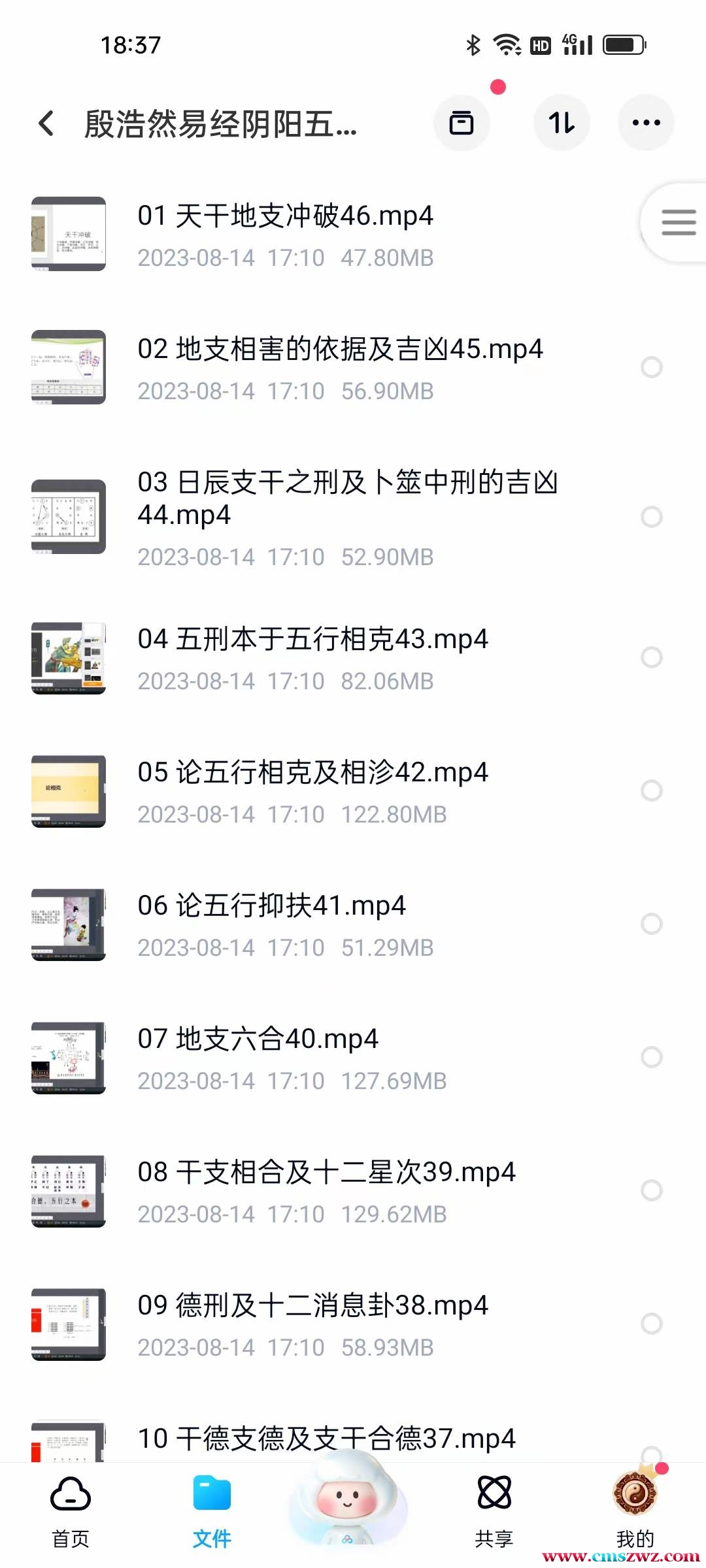The height and width of the screenshot is (1568, 706).
Task: Open 08 干支相合及十二星次39.mp4
Action: [327, 1190]
